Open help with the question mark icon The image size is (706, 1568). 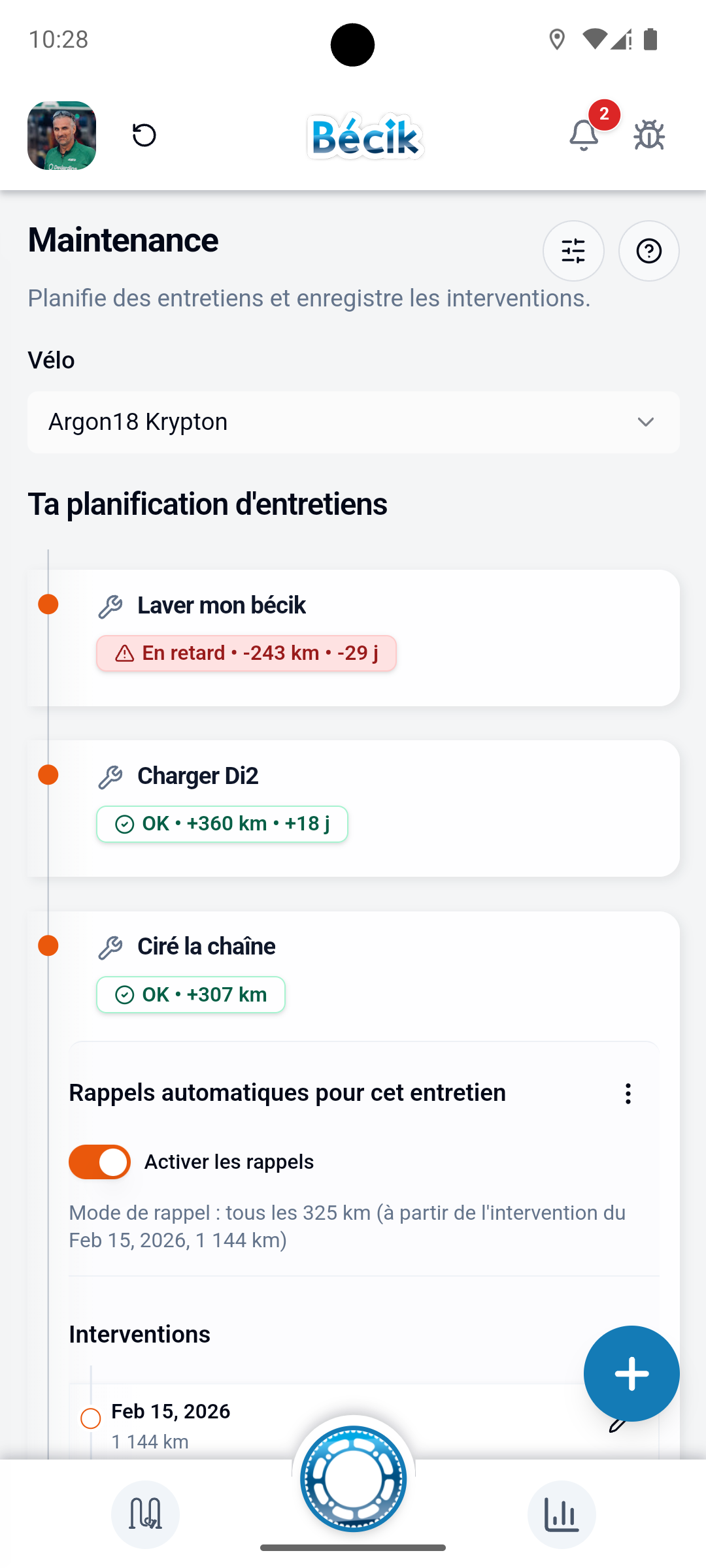pyautogui.click(x=648, y=250)
